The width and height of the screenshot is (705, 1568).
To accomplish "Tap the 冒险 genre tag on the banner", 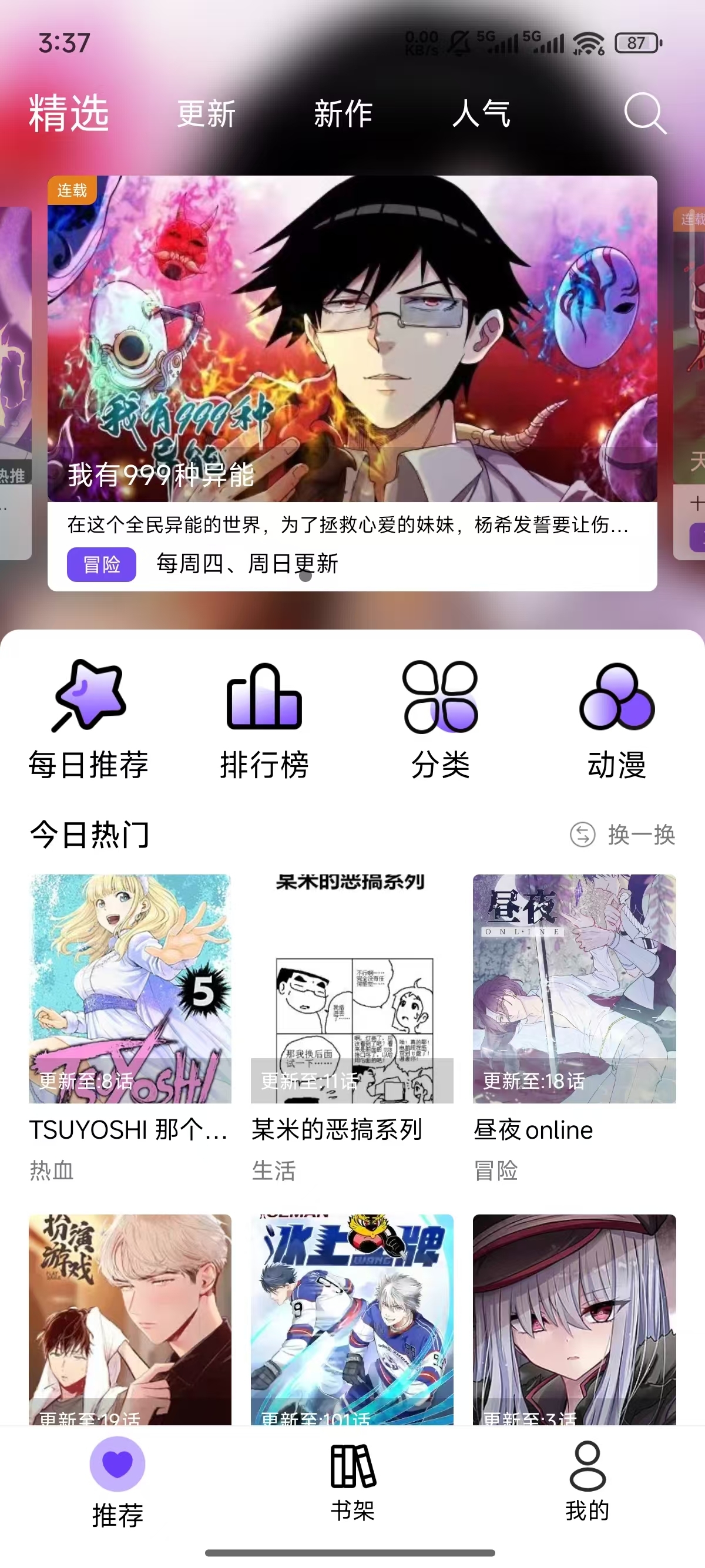I will (x=102, y=564).
